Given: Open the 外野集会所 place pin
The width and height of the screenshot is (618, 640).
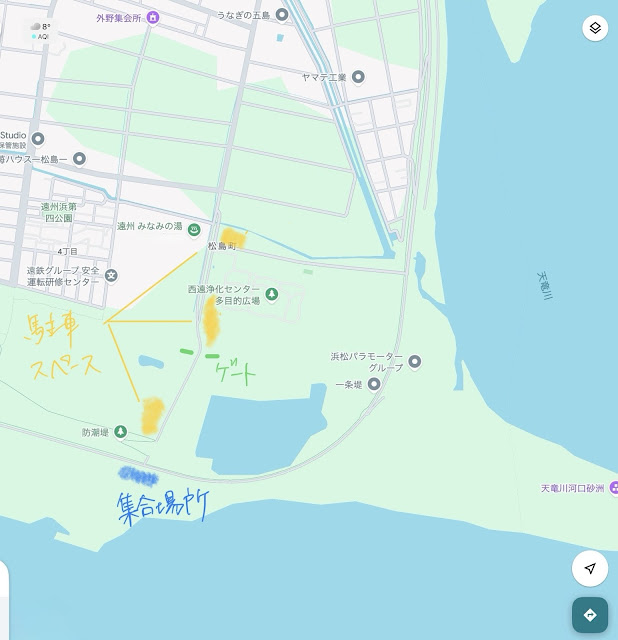Looking at the screenshot, I should click(x=152, y=17).
